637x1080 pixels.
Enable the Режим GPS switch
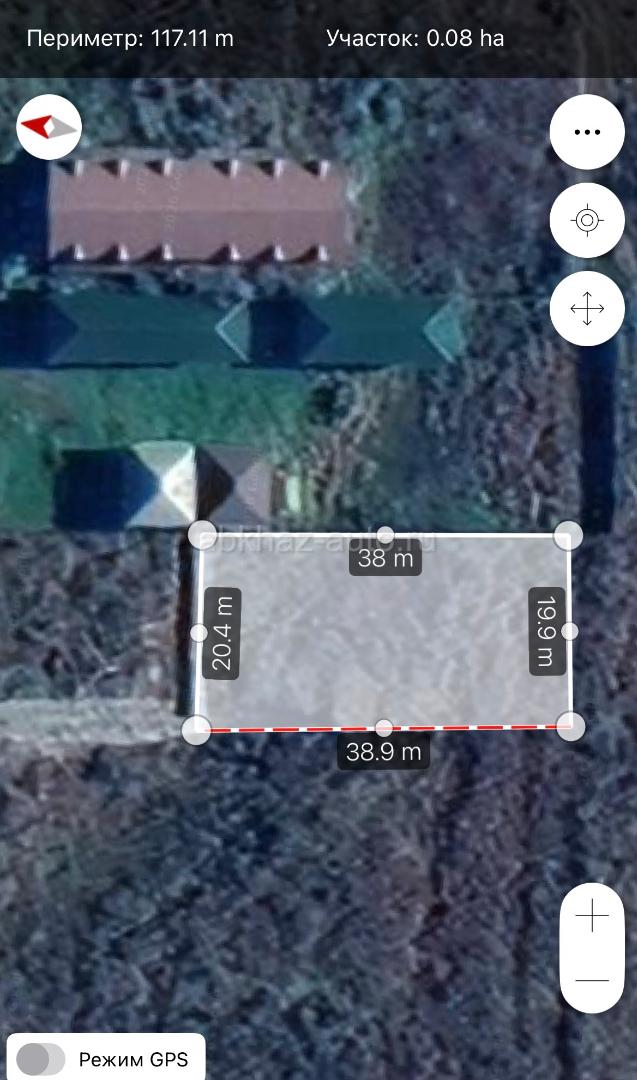click(41, 1060)
